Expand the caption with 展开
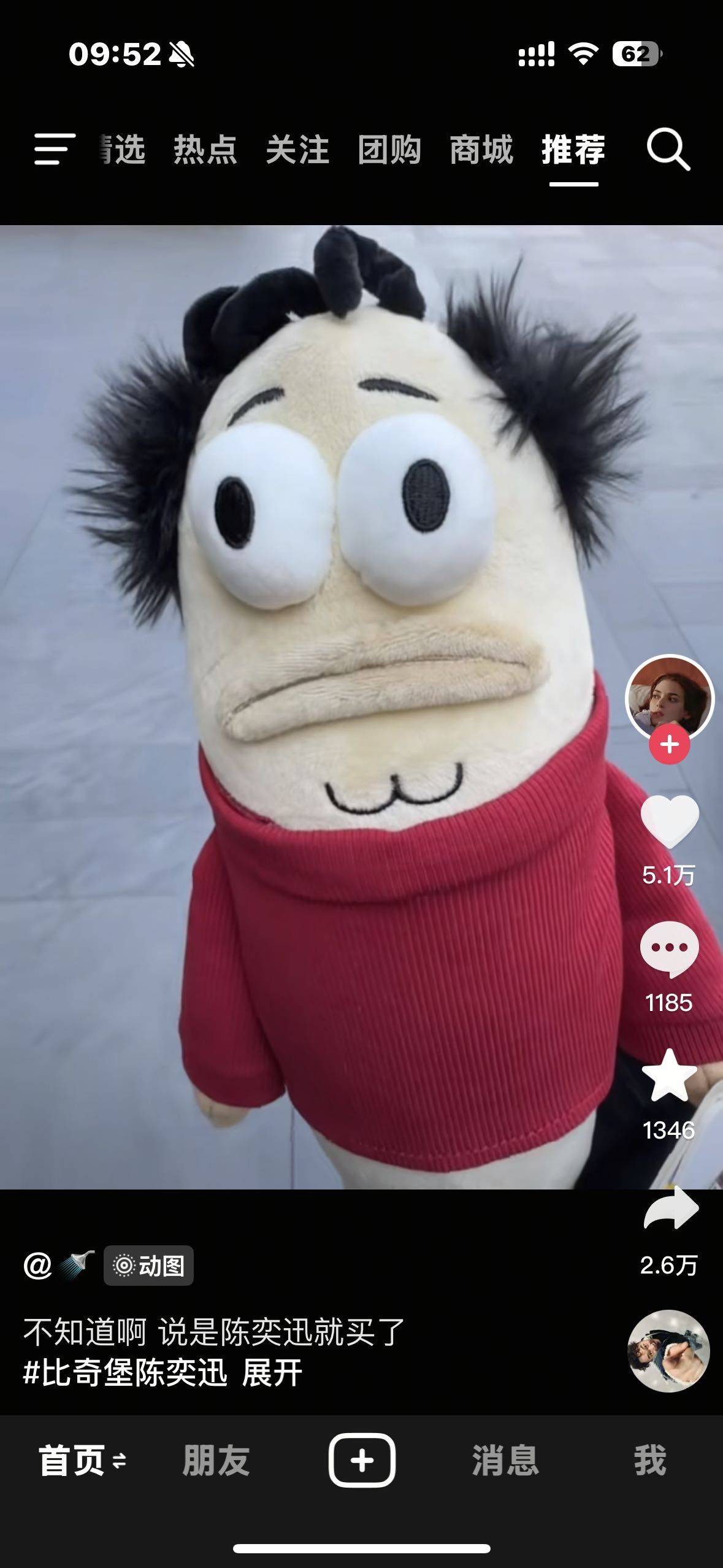This screenshot has width=723, height=1568. pyautogui.click(x=272, y=1373)
